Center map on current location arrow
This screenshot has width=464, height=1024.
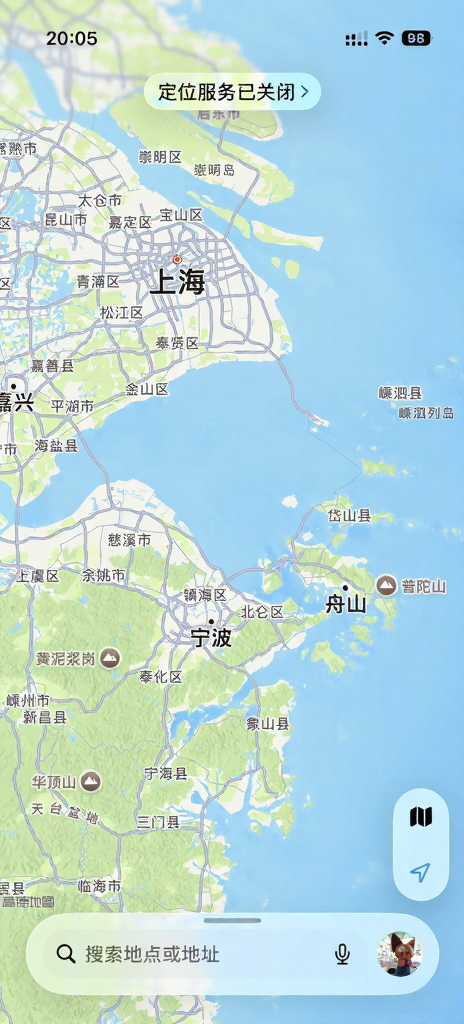(x=421, y=872)
